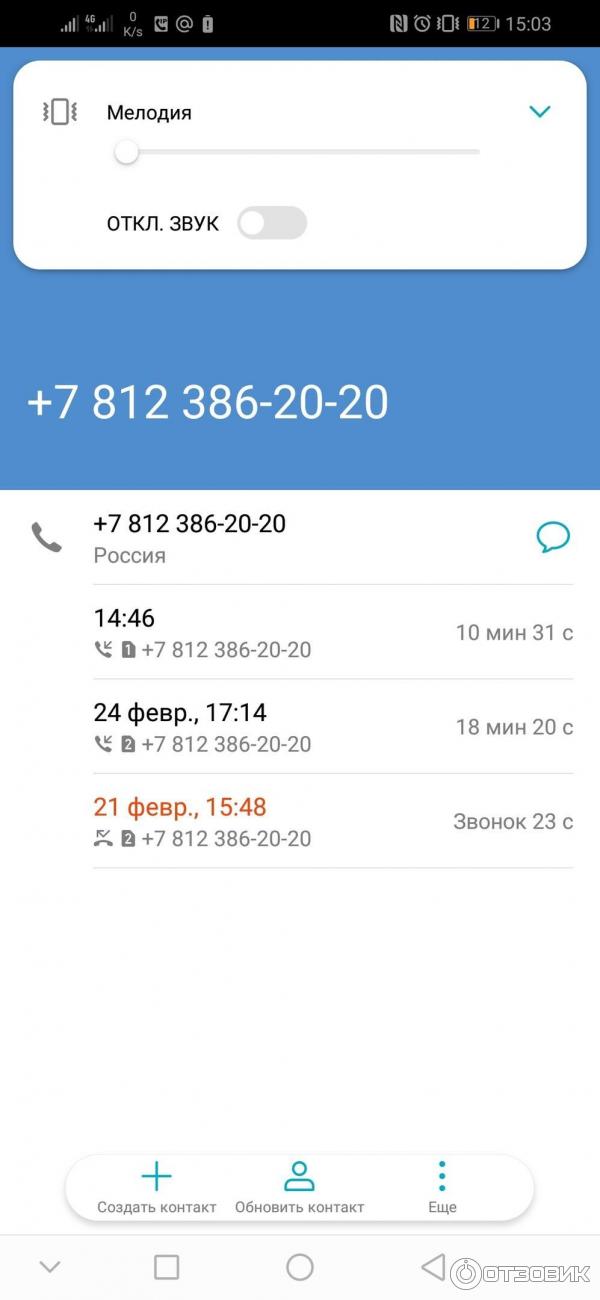Send a message to +7 812 386-20-20
The image size is (600, 1300).
point(553,538)
